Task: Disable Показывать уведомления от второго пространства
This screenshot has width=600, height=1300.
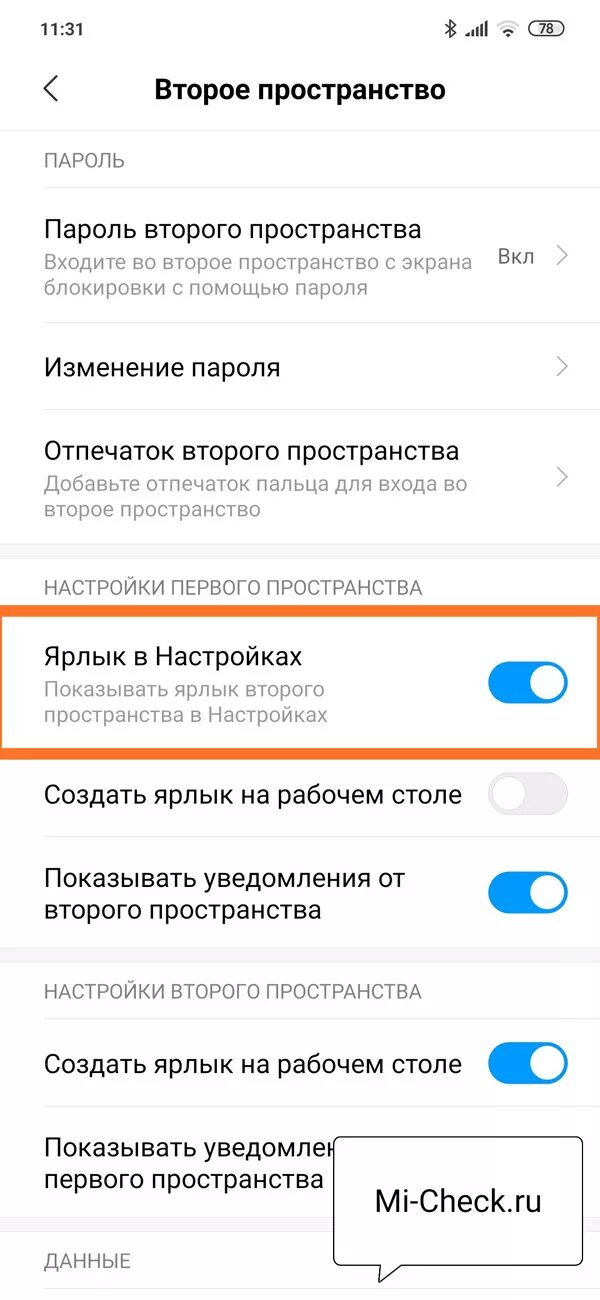Action: [x=527, y=893]
